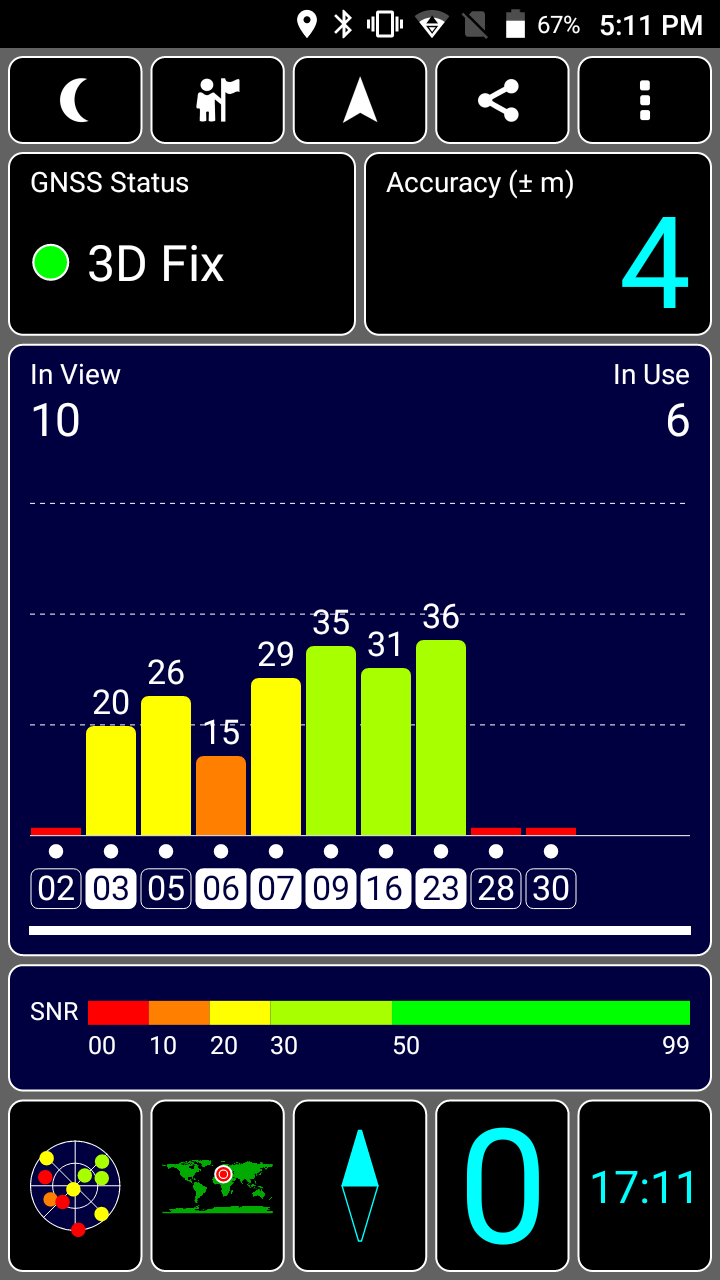
Task: Share the current location
Action: 502,100
